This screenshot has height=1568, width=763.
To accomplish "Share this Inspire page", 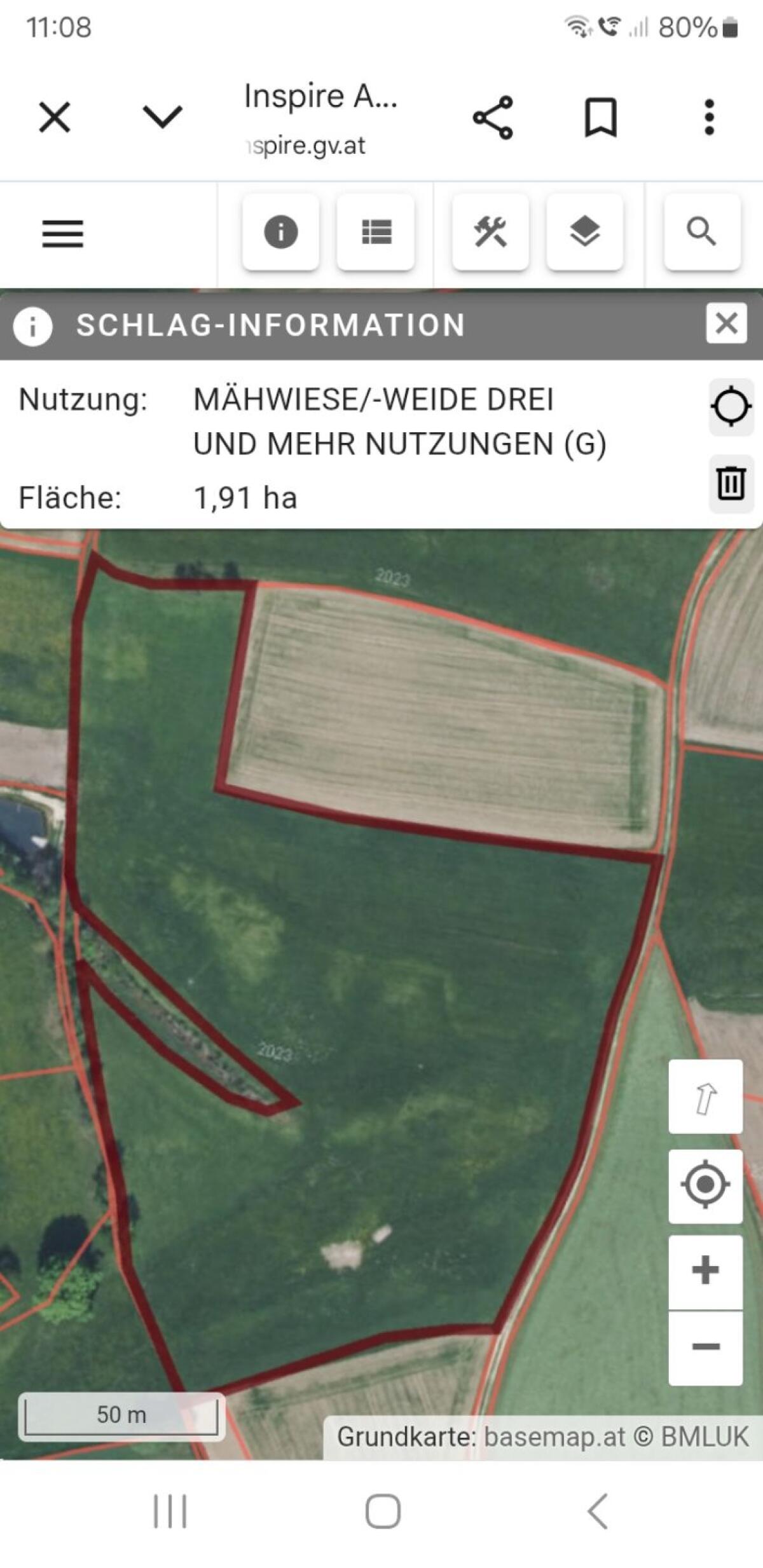I will coord(493,118).
